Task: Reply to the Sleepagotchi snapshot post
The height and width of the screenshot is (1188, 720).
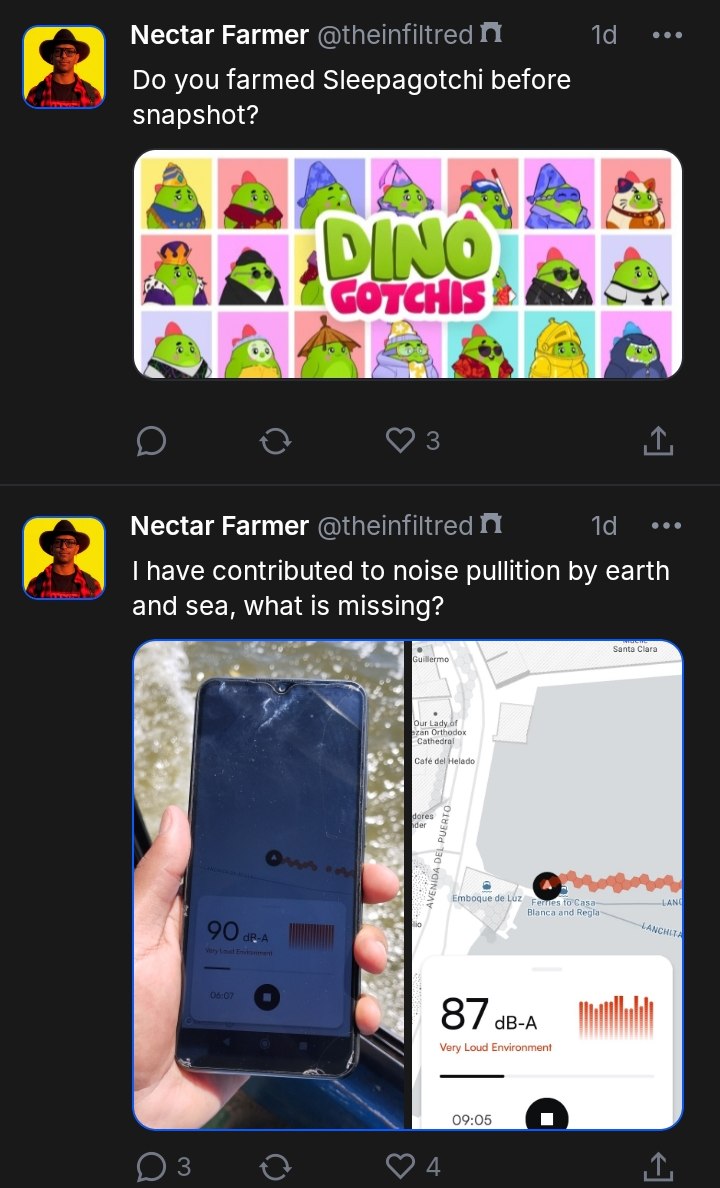Action: 151,441
